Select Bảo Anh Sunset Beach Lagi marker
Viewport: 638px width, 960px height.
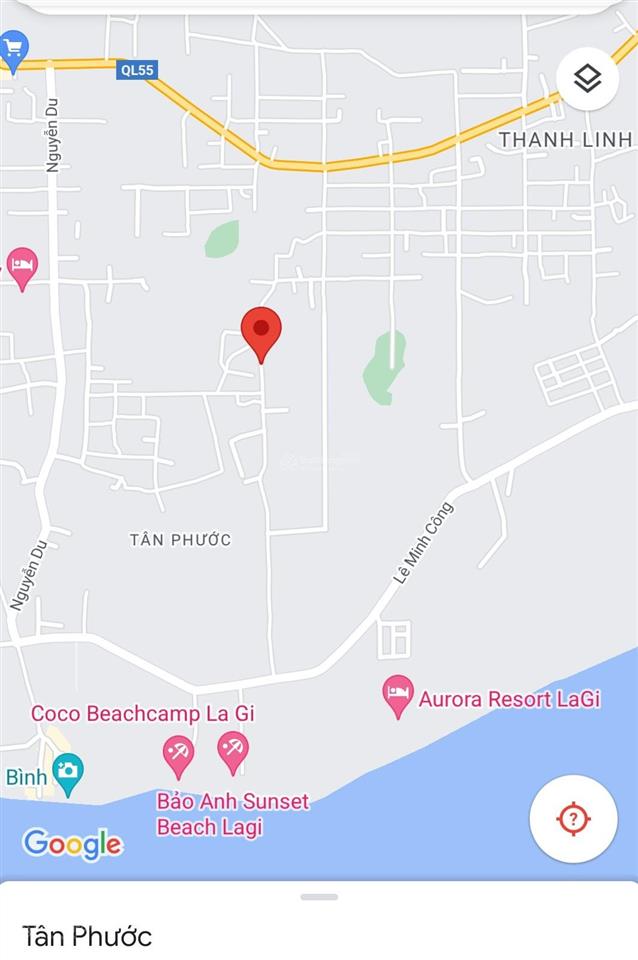pos(233,751)
